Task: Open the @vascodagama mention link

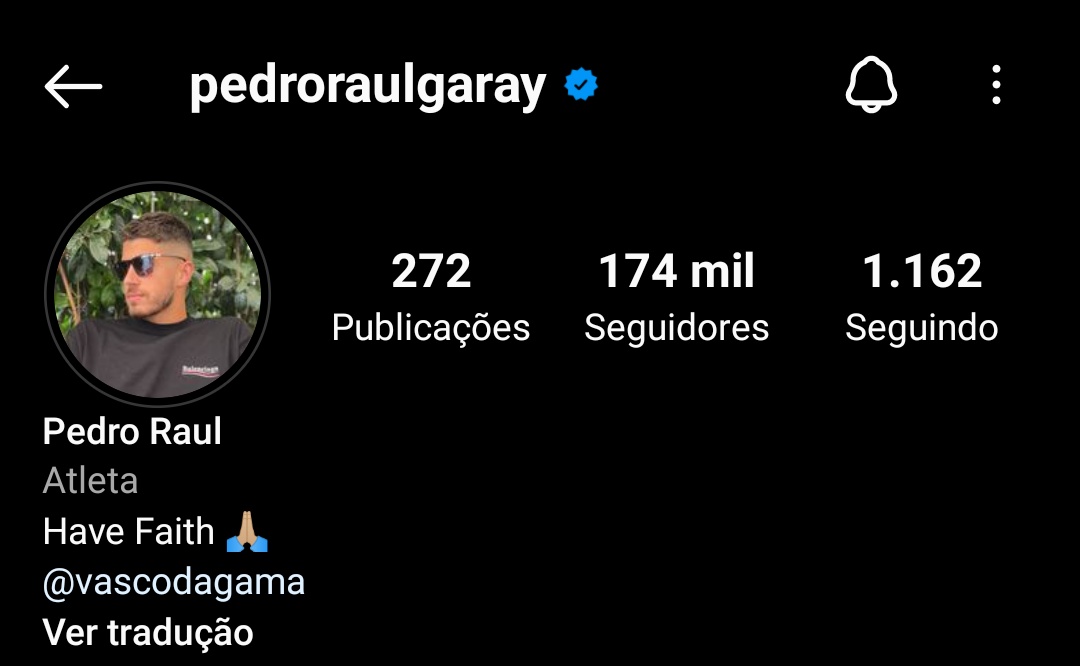Action: [174, 582]
